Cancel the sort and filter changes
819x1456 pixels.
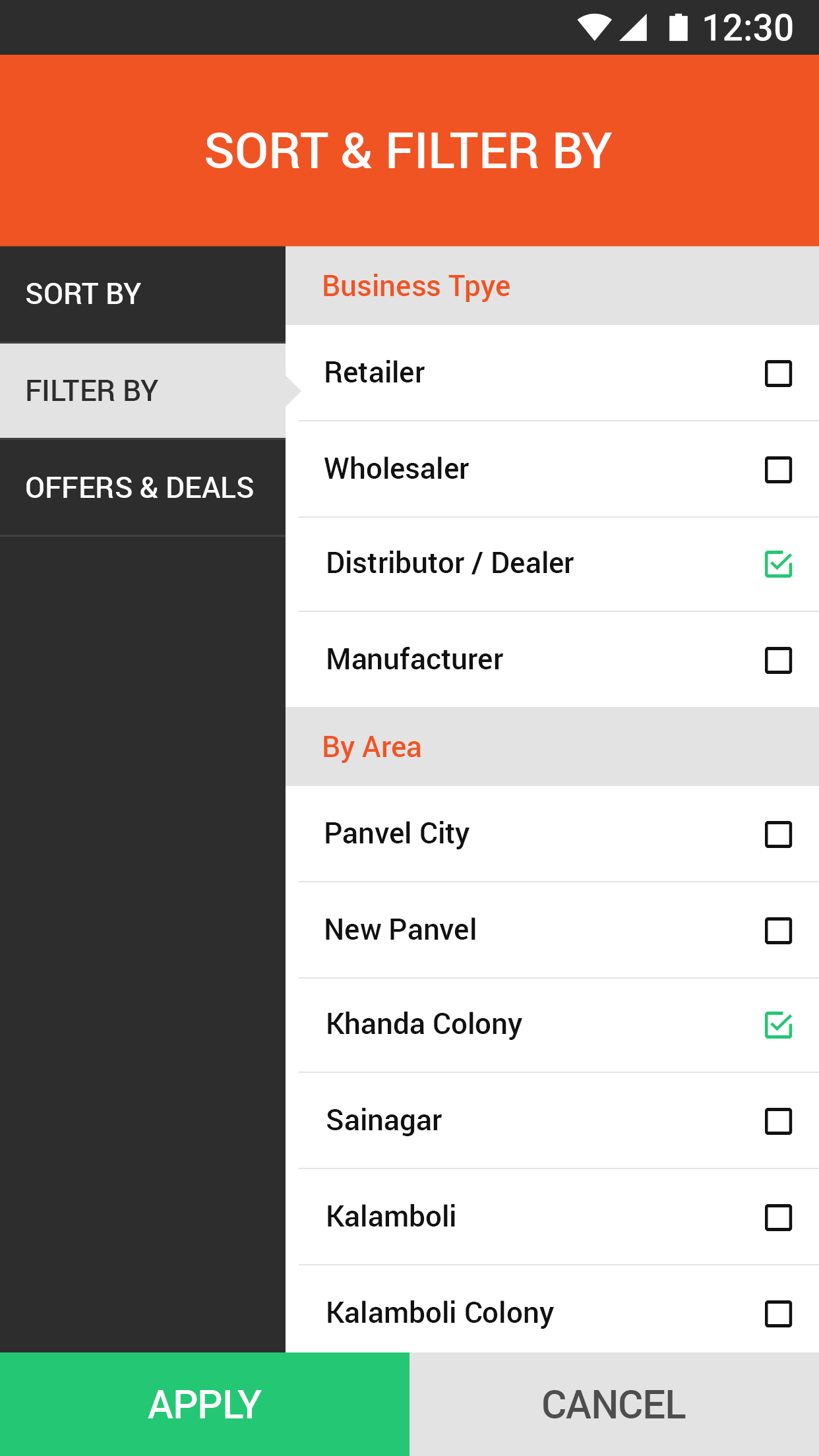614,1405
